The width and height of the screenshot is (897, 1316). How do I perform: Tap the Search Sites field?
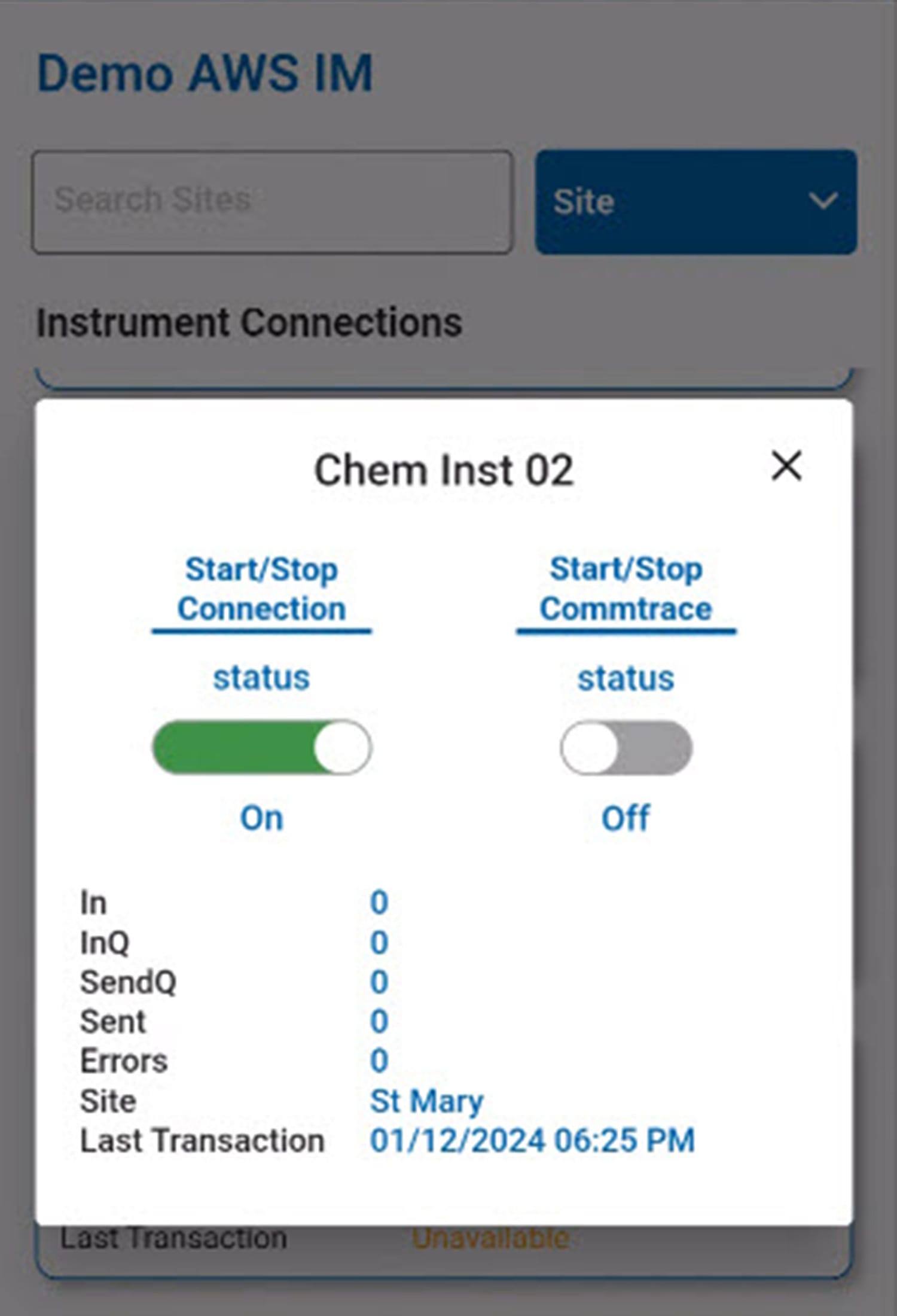click(272, 202)
